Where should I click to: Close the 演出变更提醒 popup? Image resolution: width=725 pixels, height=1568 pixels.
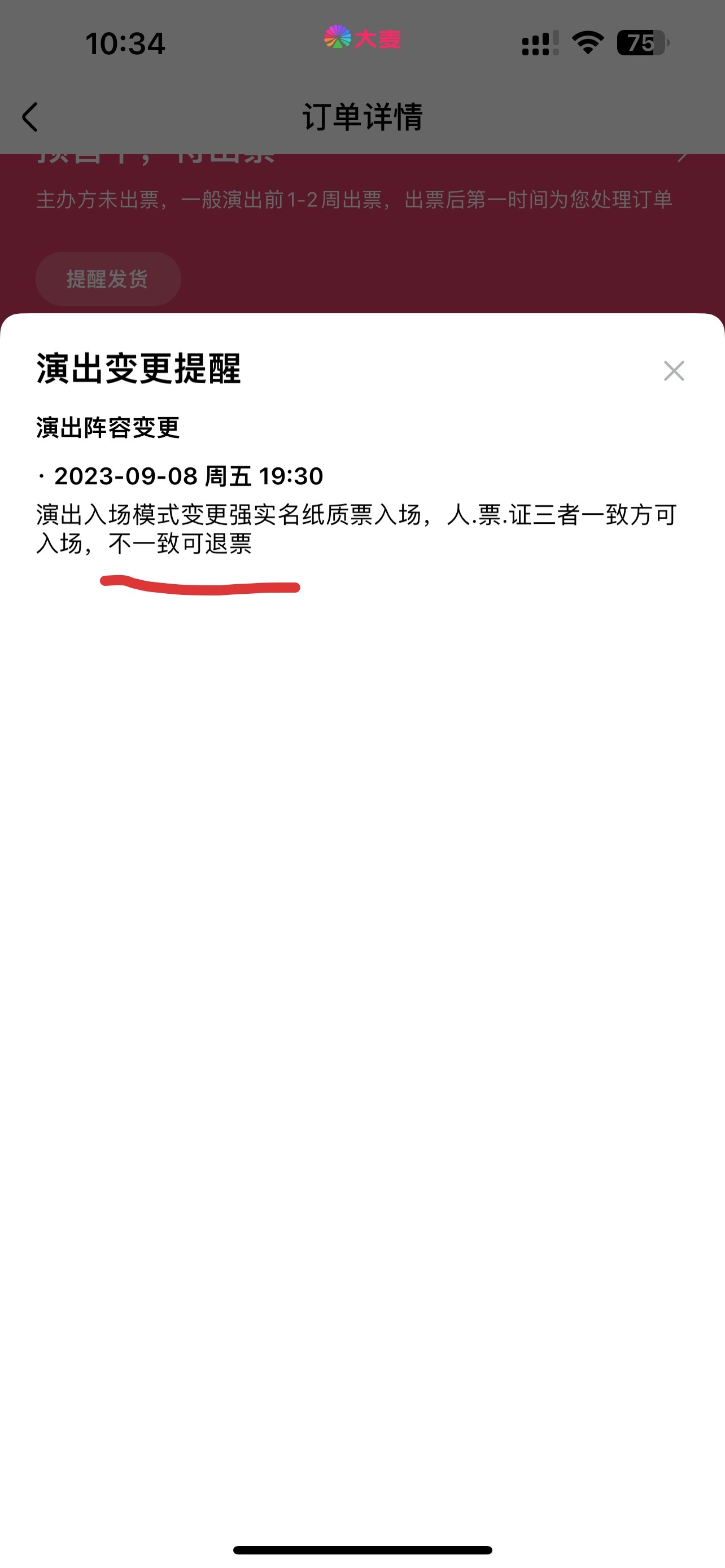click(674, 371)
